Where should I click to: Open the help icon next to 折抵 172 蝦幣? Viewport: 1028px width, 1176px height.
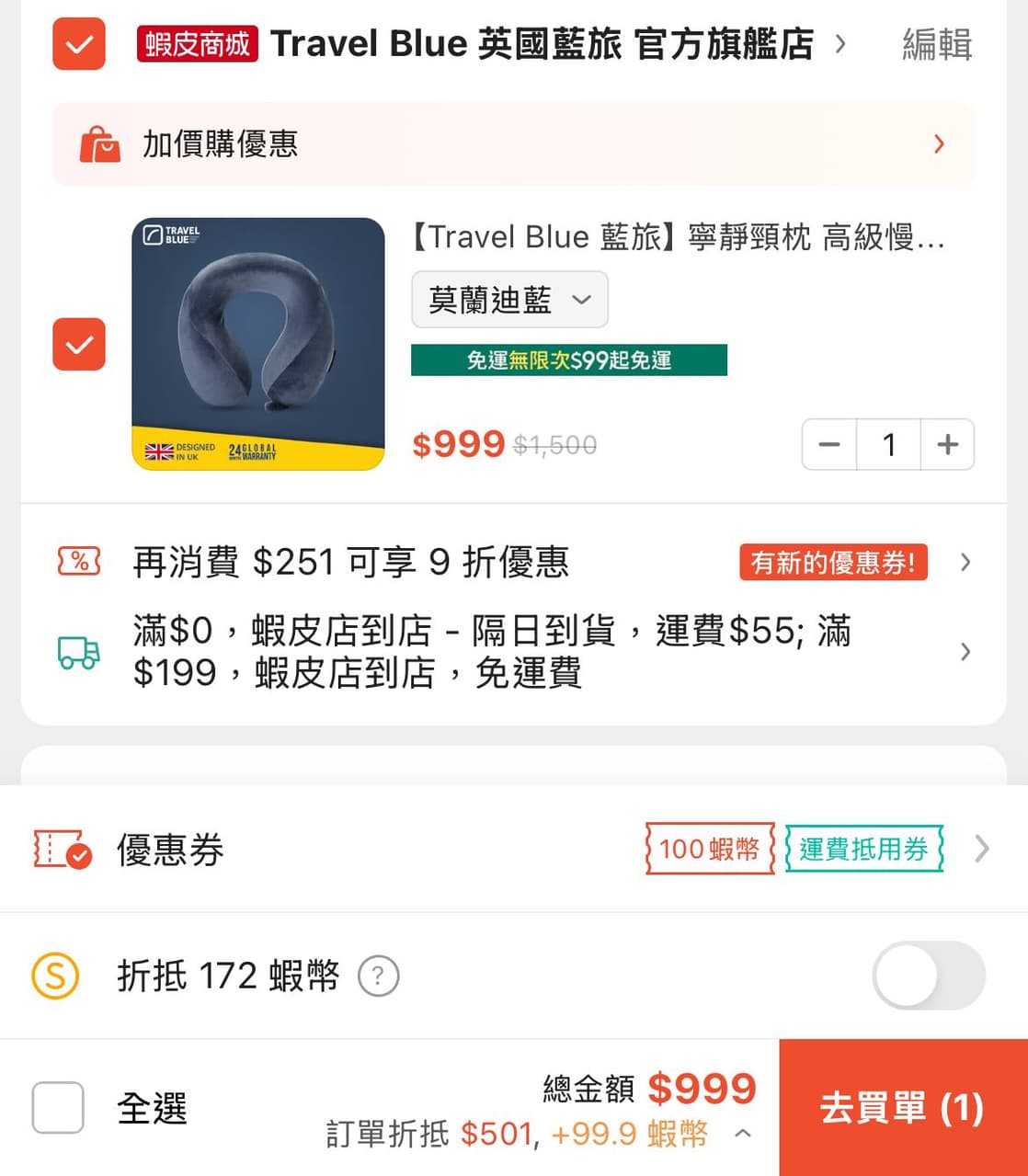coord(378,976)
